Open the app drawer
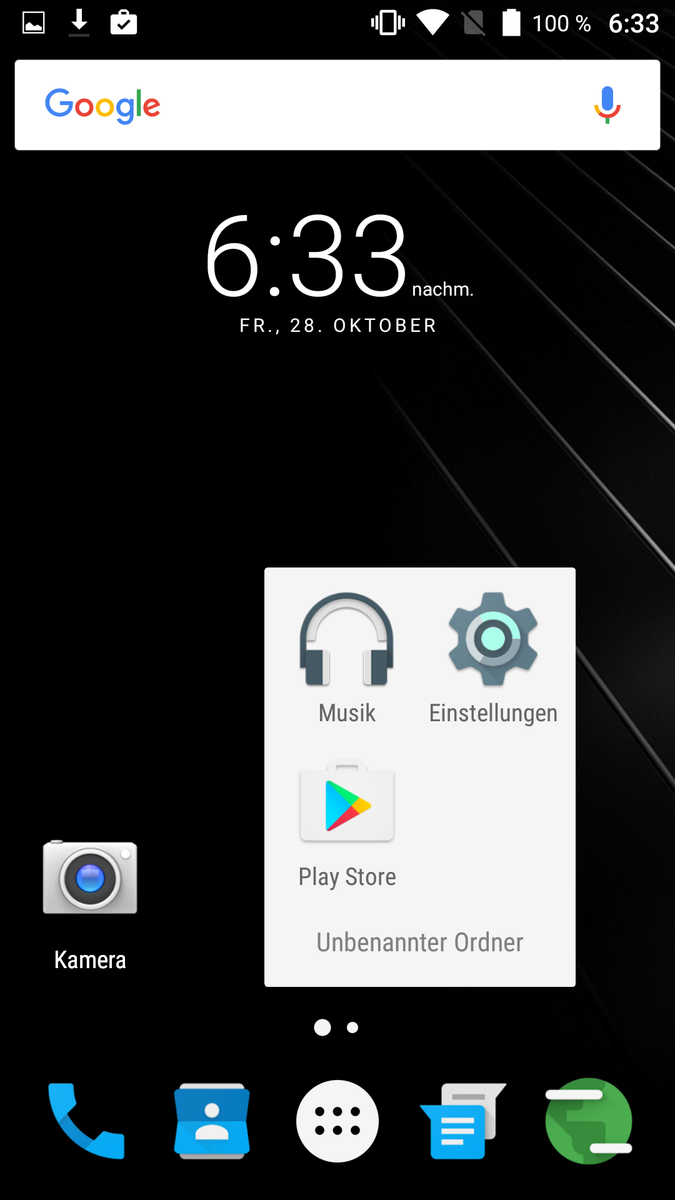This screenshot has width=675, height=1200. point(338,1121)
